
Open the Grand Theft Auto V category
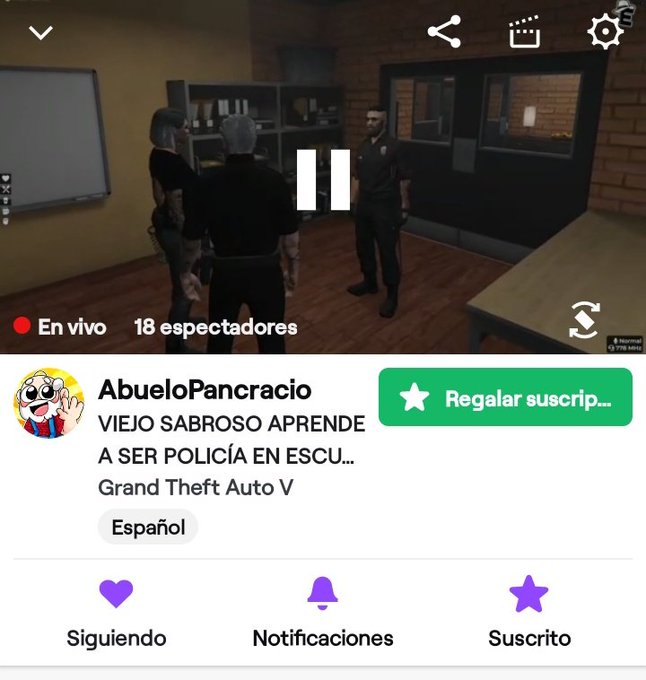pyautogui.click(x=196, y=487)
